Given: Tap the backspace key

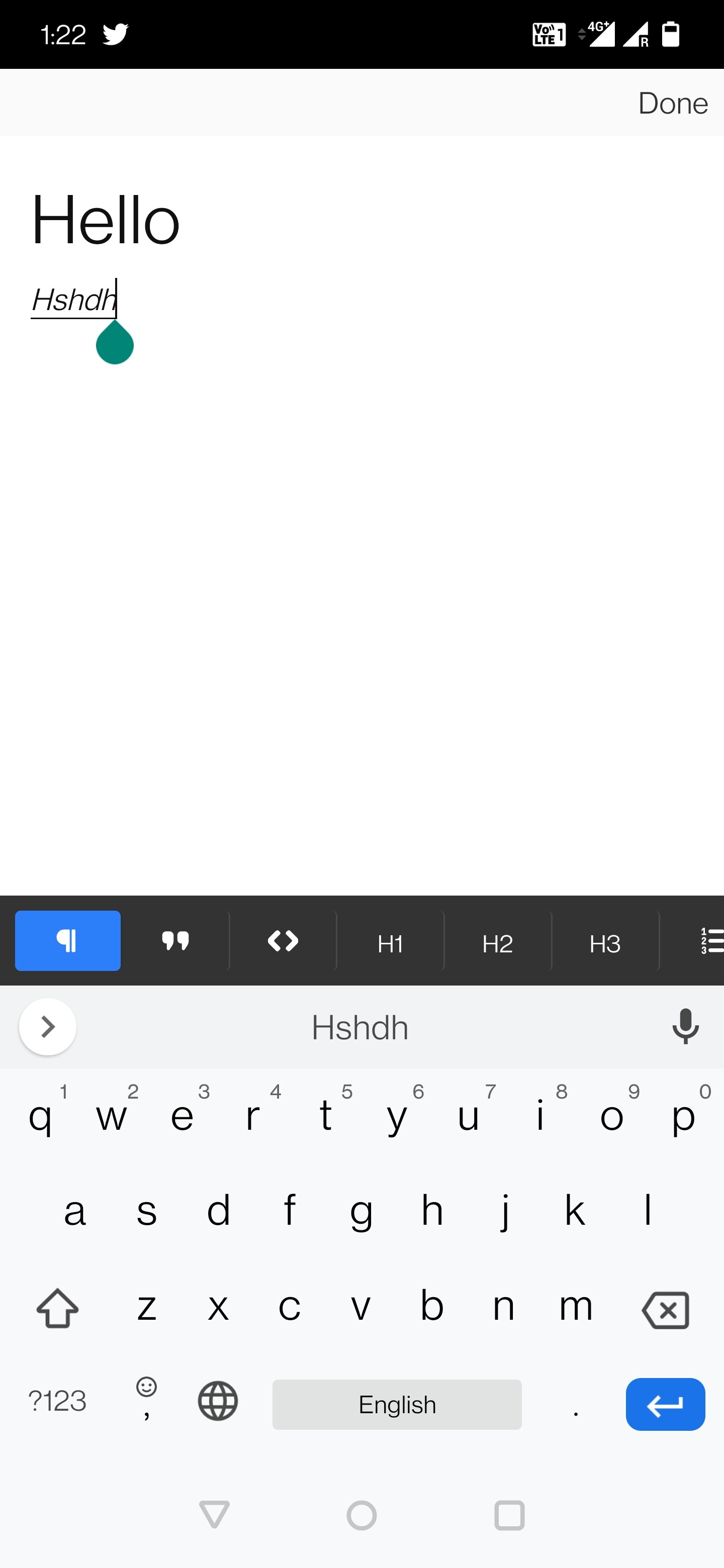Looking at the screenshot, I should coord(665,1309).
